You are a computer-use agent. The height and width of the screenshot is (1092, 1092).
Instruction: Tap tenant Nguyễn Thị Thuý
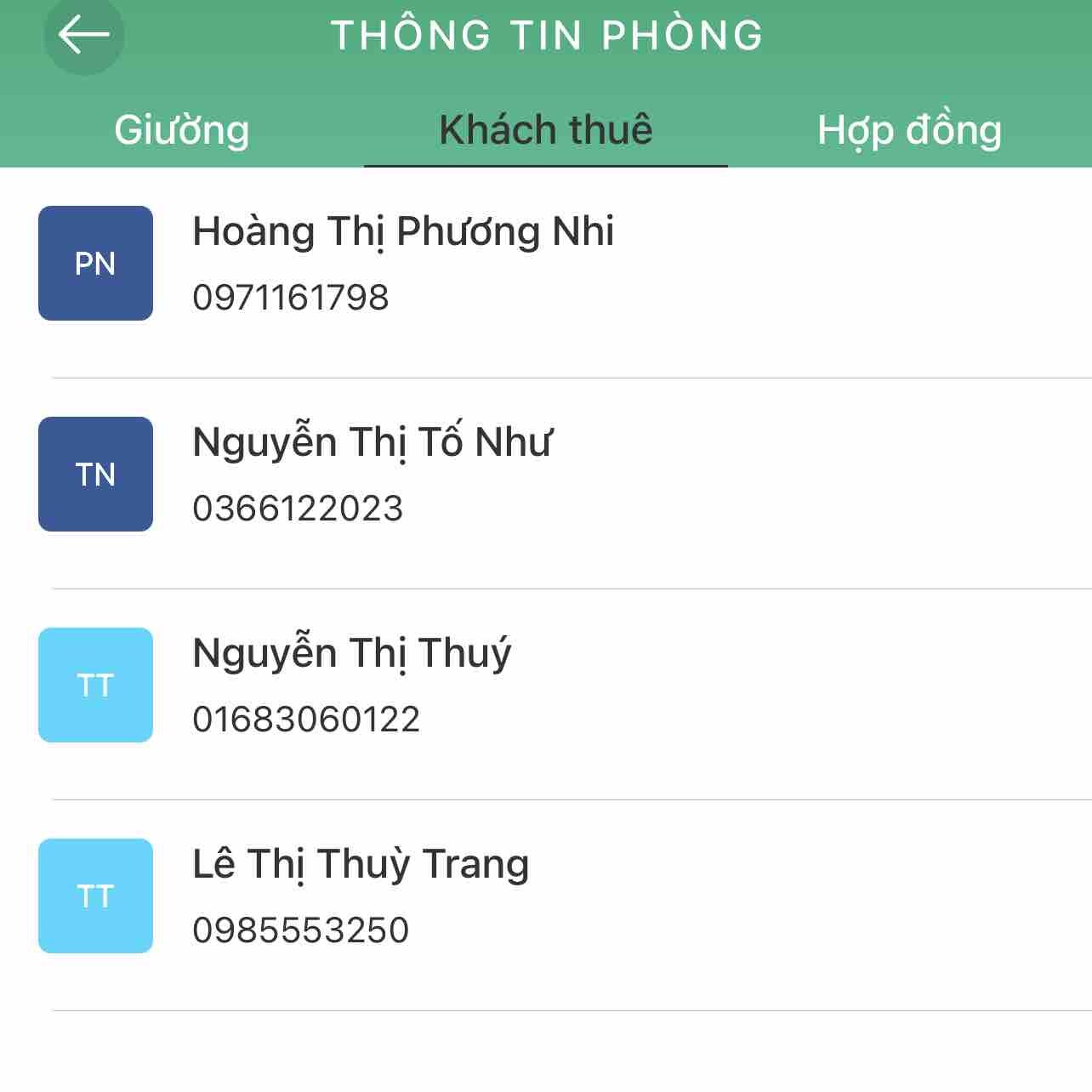pos(352,685)
